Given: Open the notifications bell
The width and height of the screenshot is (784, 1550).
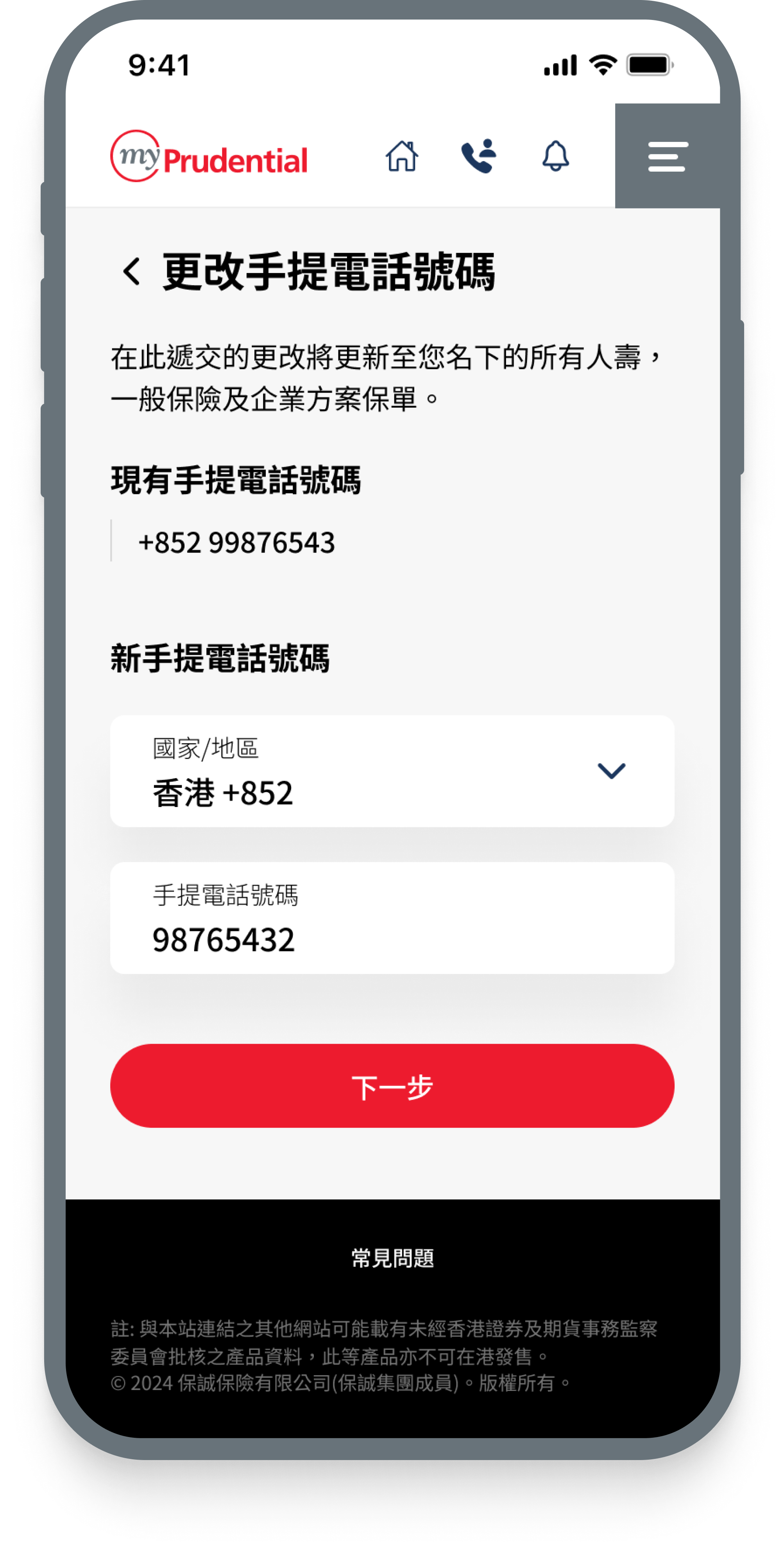Looking at the screenshot, I should pos(555,156).
